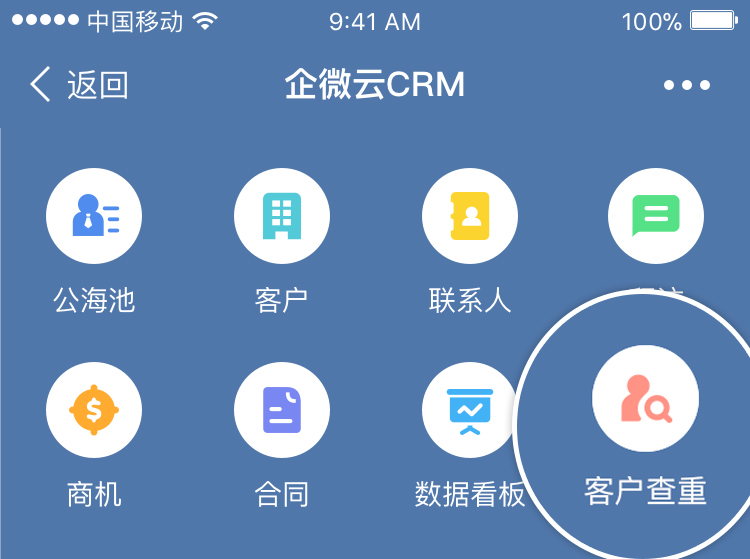Open 合同 contracts
Image resolution: width=750 pixels, height=559 pixels.
(281, 410)
